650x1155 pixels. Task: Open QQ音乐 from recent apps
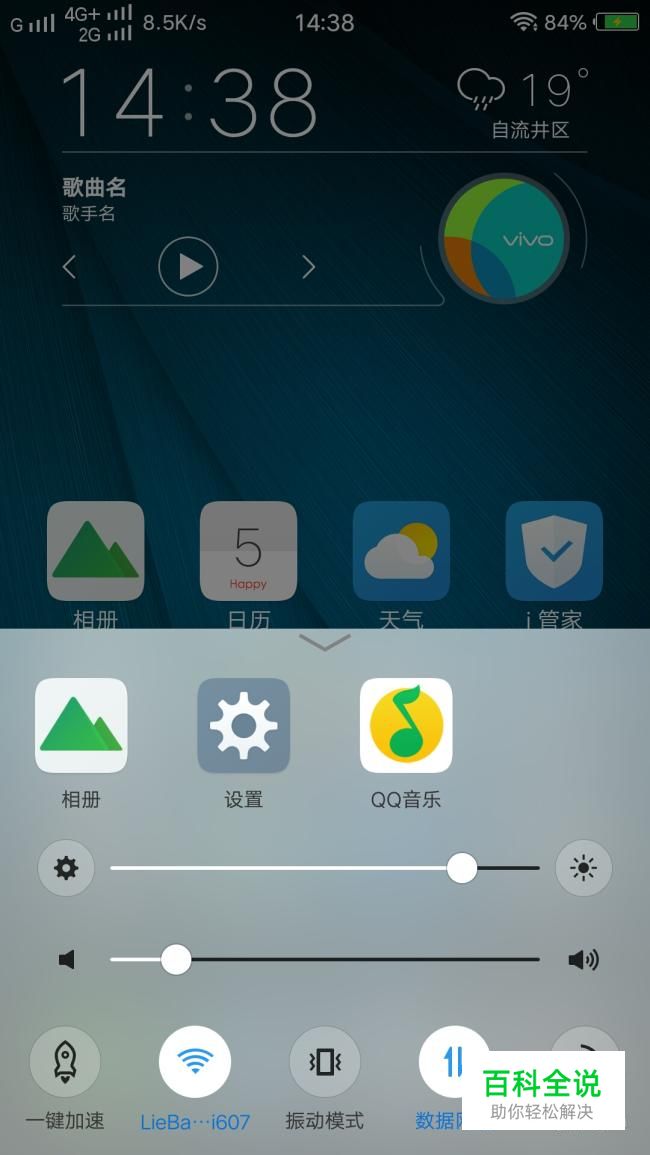coord(406,726)
